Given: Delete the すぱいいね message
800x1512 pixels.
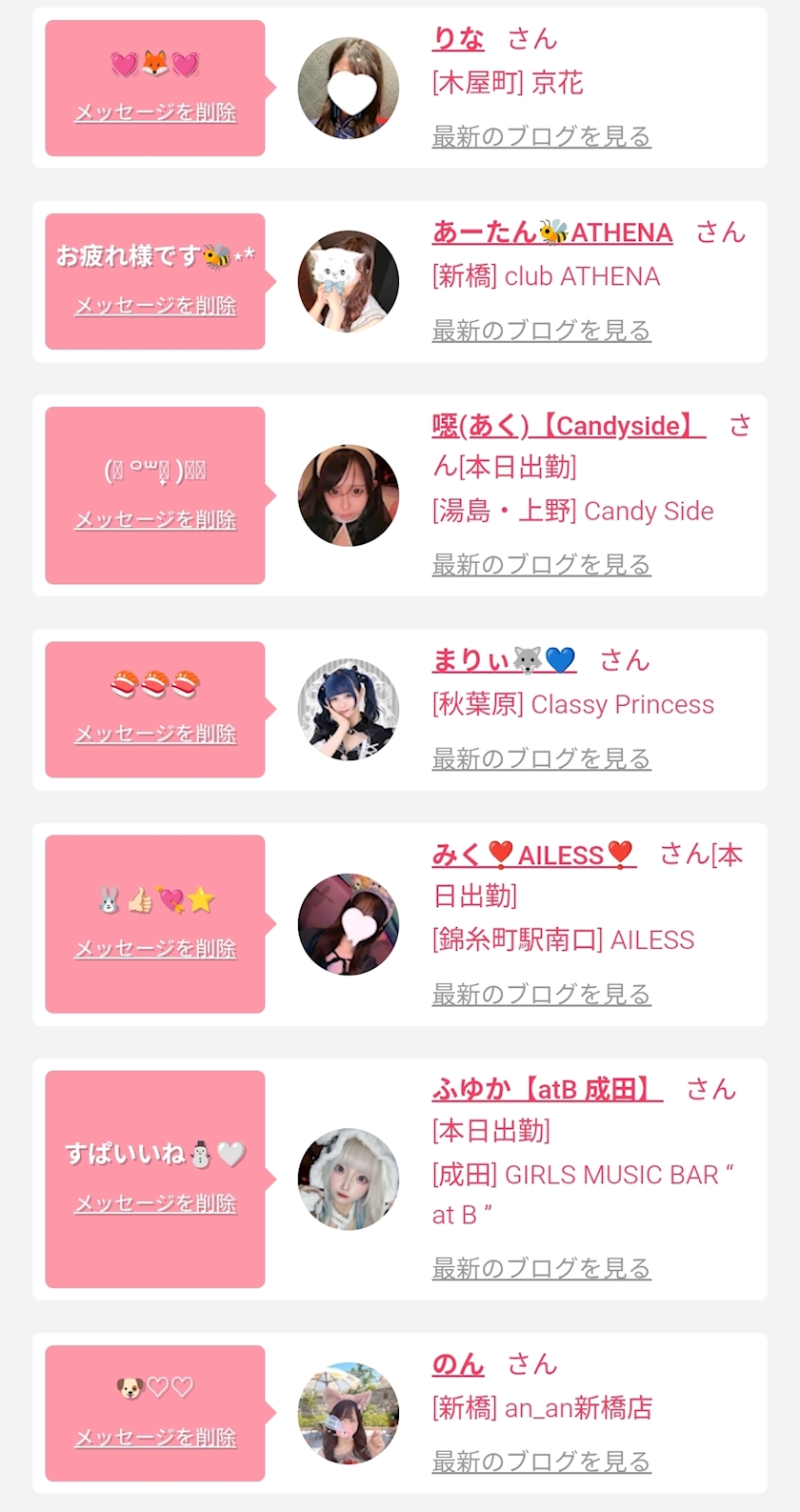Looking at the screenshot, I should [155, 1204].
